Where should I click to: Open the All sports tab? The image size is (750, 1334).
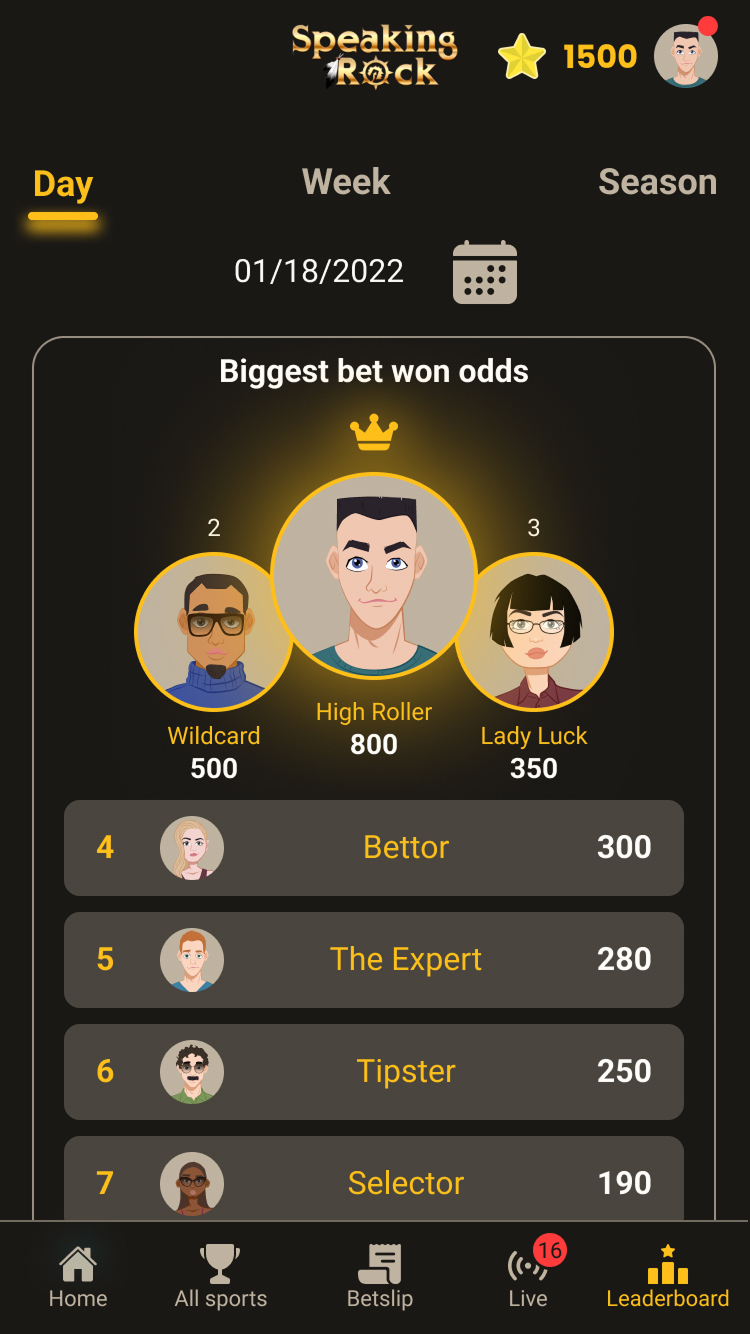(221, 1277)
